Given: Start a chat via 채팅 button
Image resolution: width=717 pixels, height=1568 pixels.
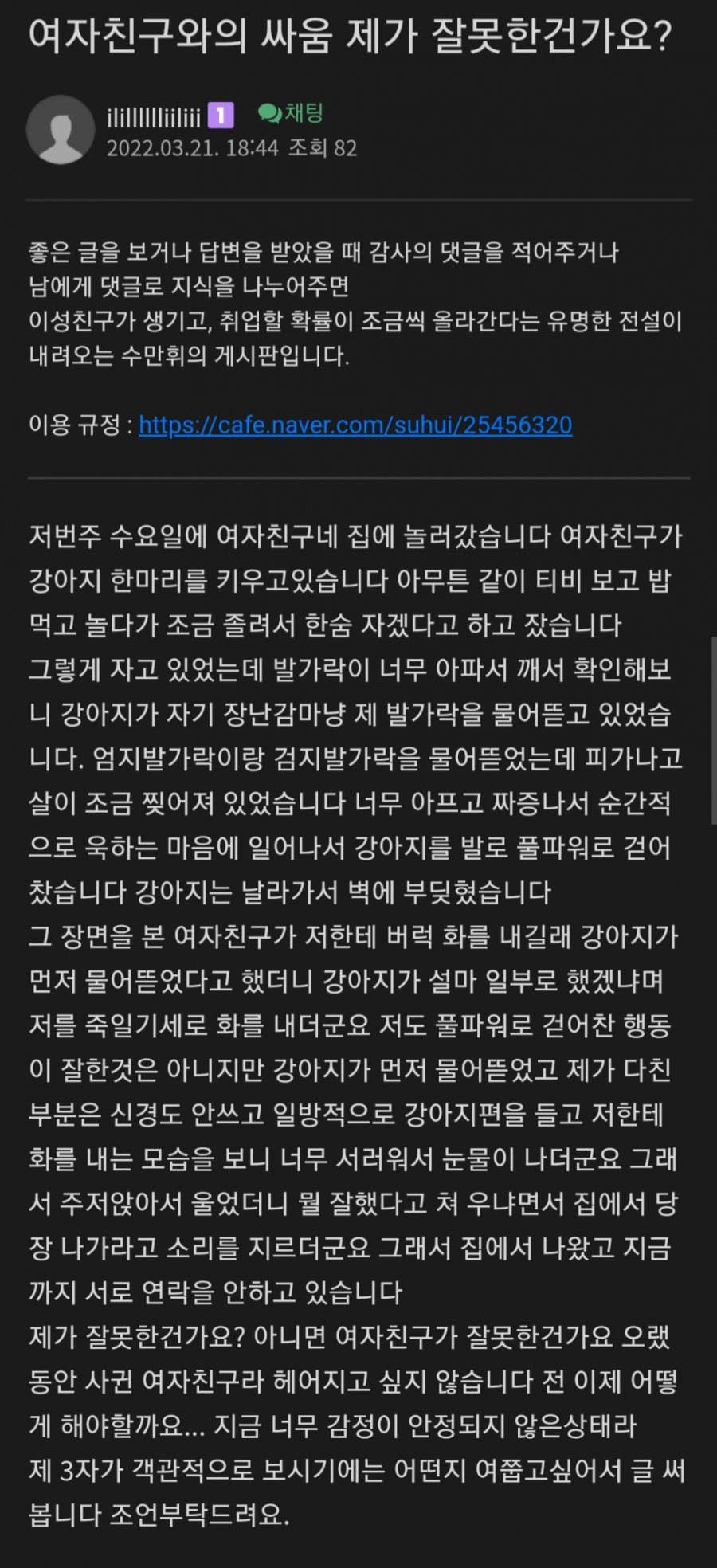Looking at the screenshot, I should click(x=292, y=113).
